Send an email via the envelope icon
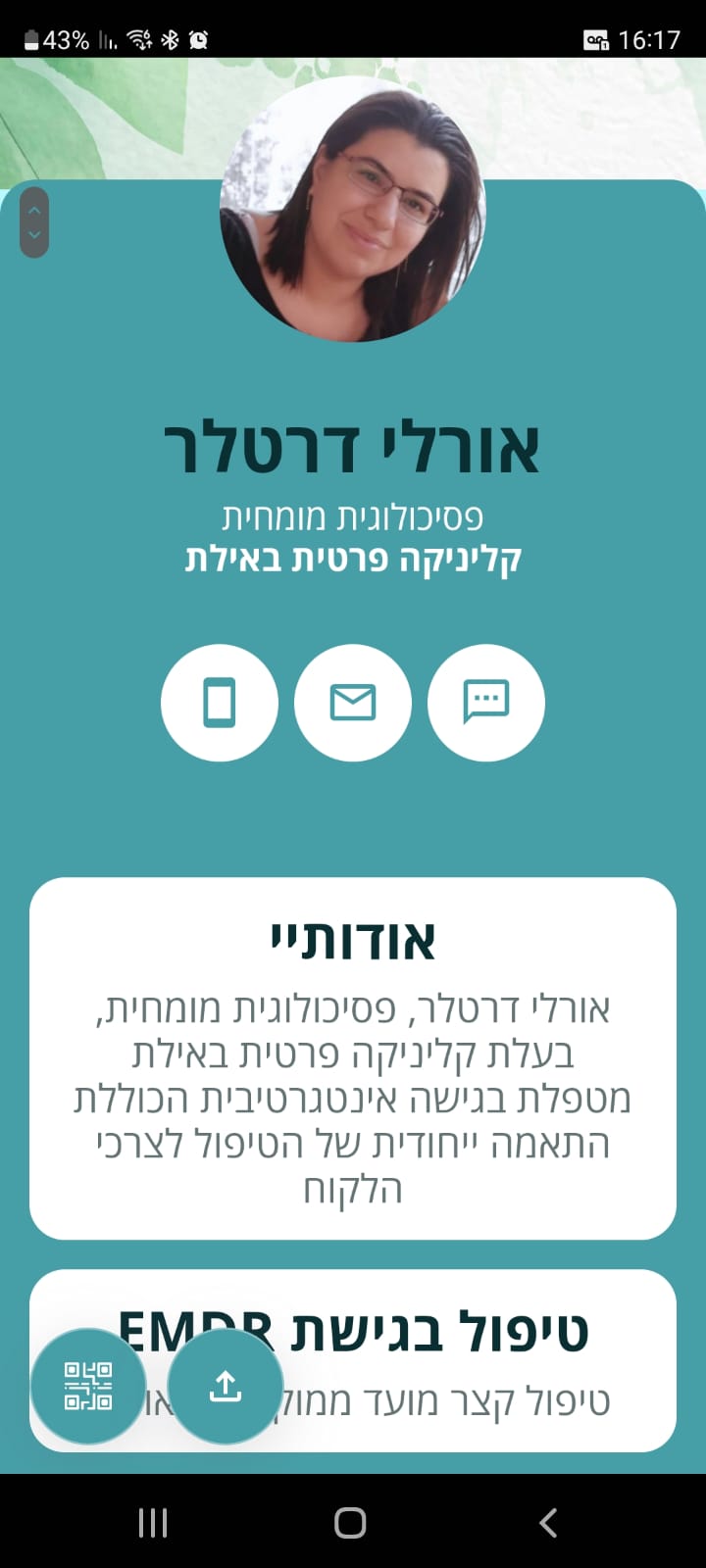 point(353,702)
